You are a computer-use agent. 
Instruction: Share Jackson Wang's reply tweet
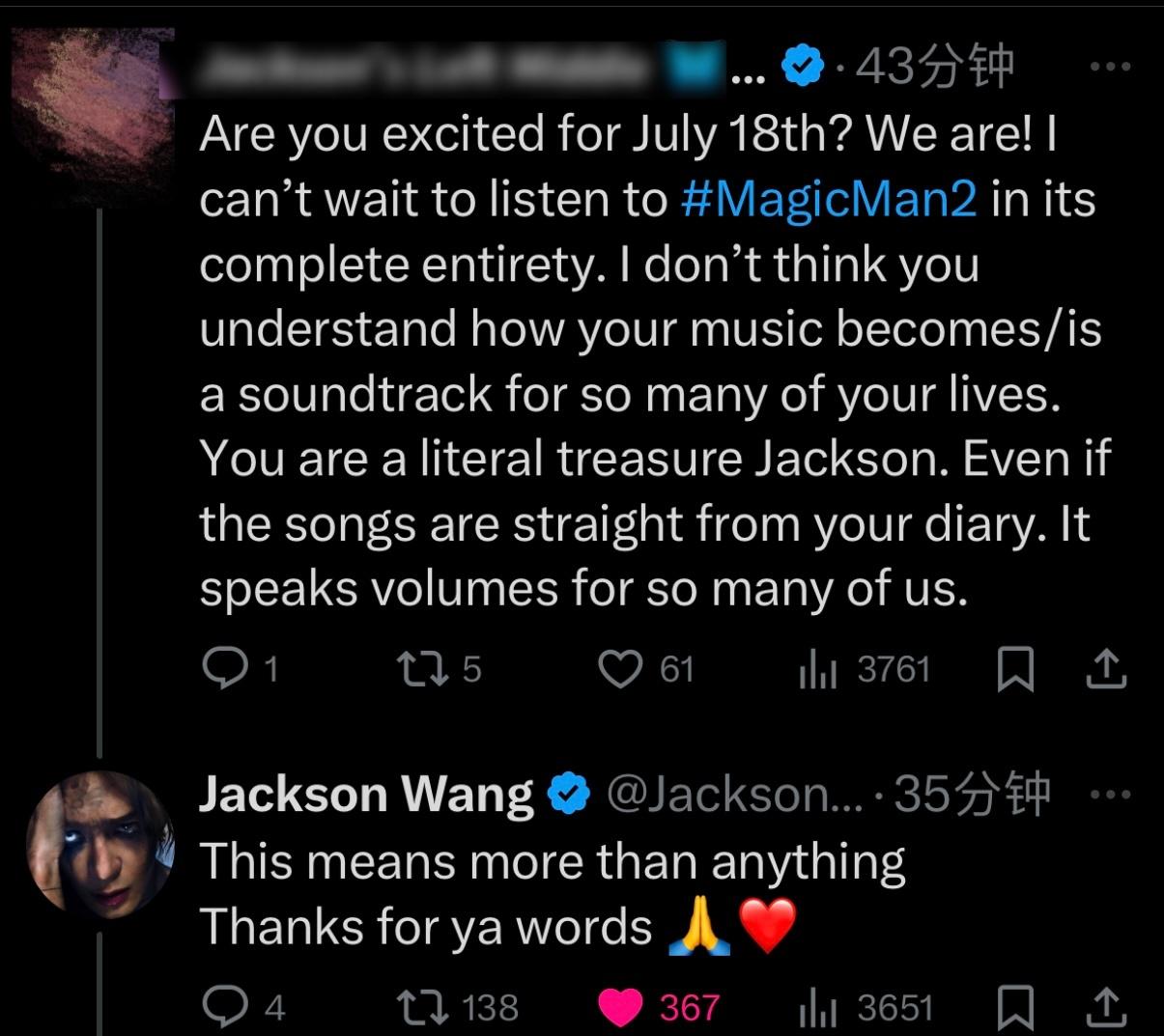[x=1106, y=1009]
